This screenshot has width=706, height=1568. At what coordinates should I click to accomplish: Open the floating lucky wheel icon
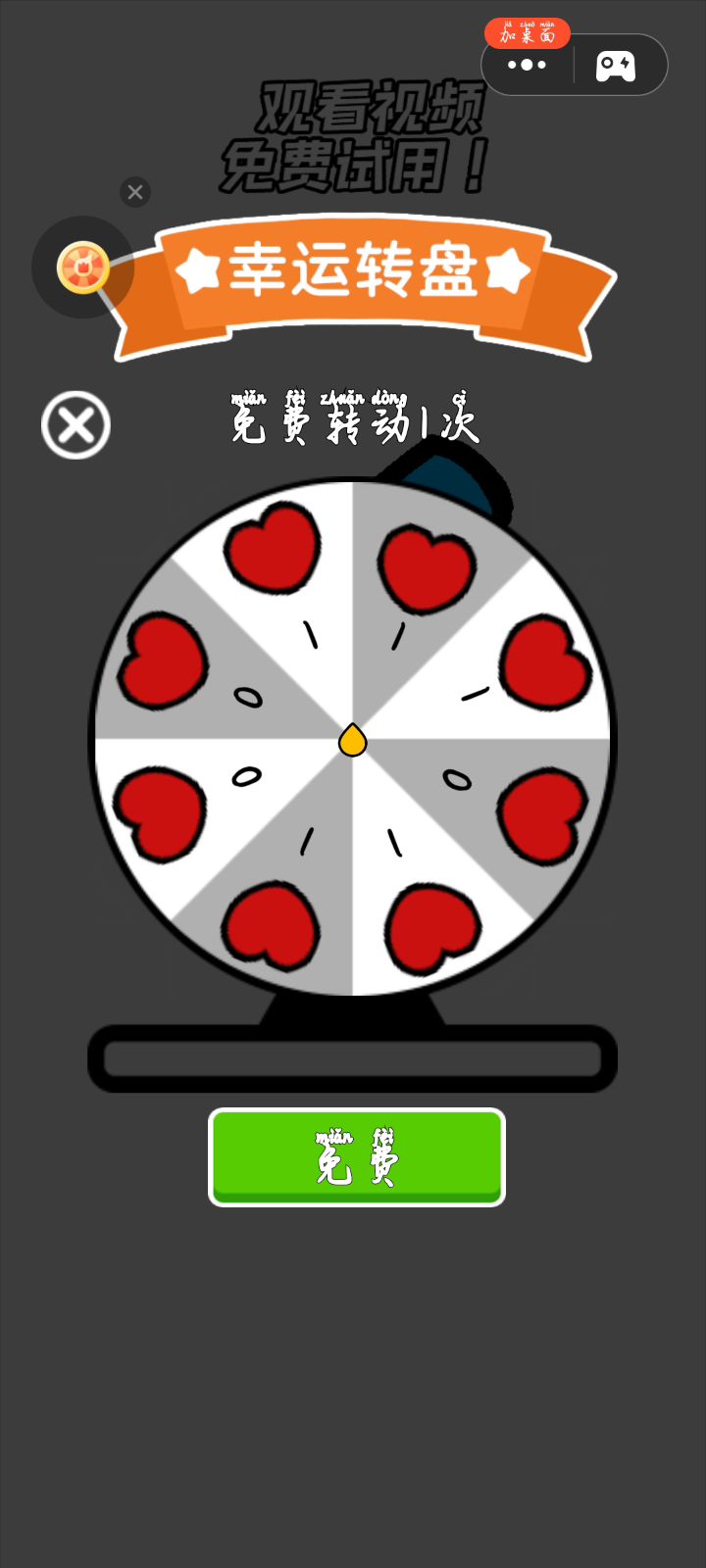click(83, 268)
